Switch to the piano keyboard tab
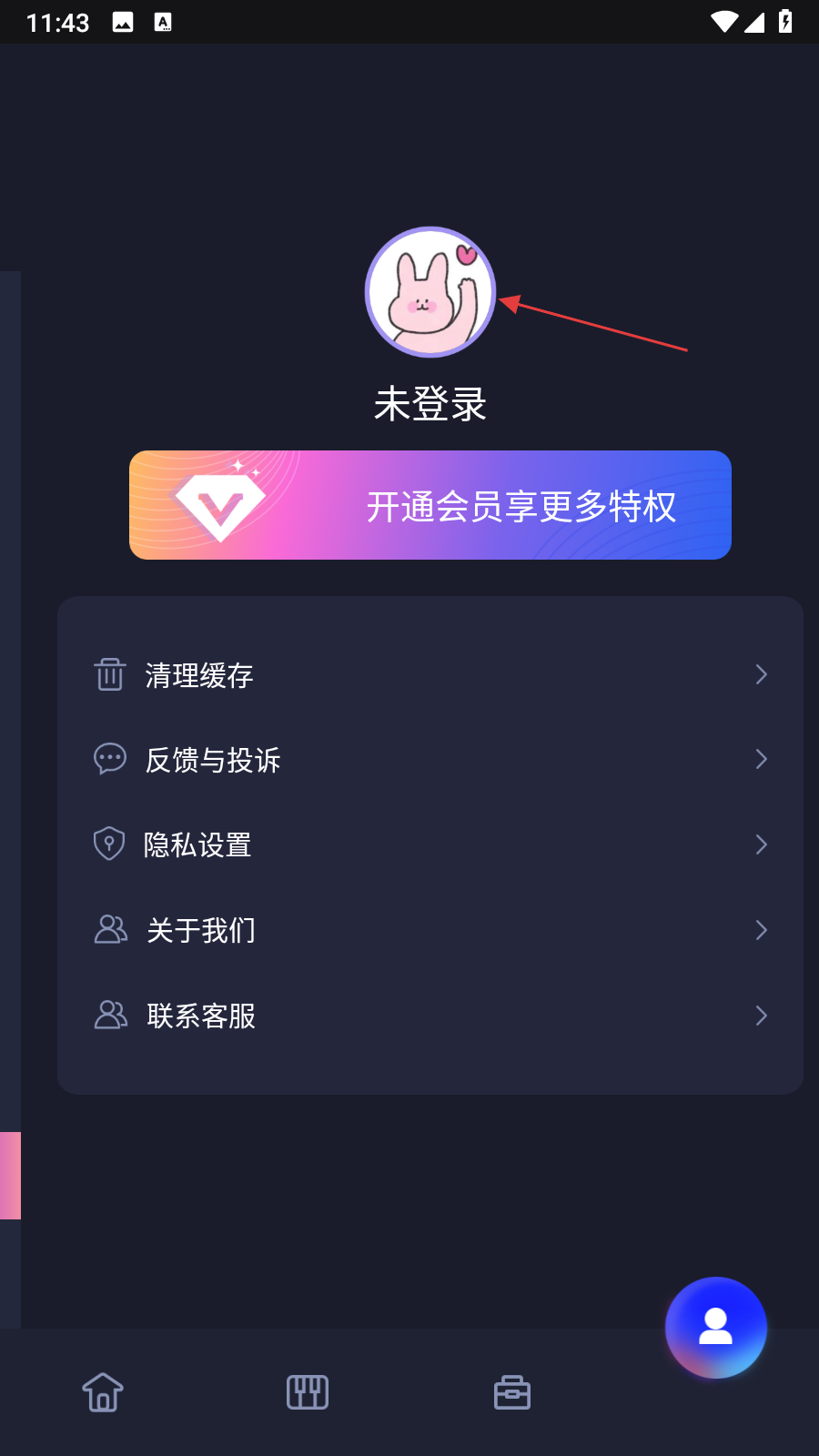The width and height of the screenshot is (819, 1456). coord(308,1392)
